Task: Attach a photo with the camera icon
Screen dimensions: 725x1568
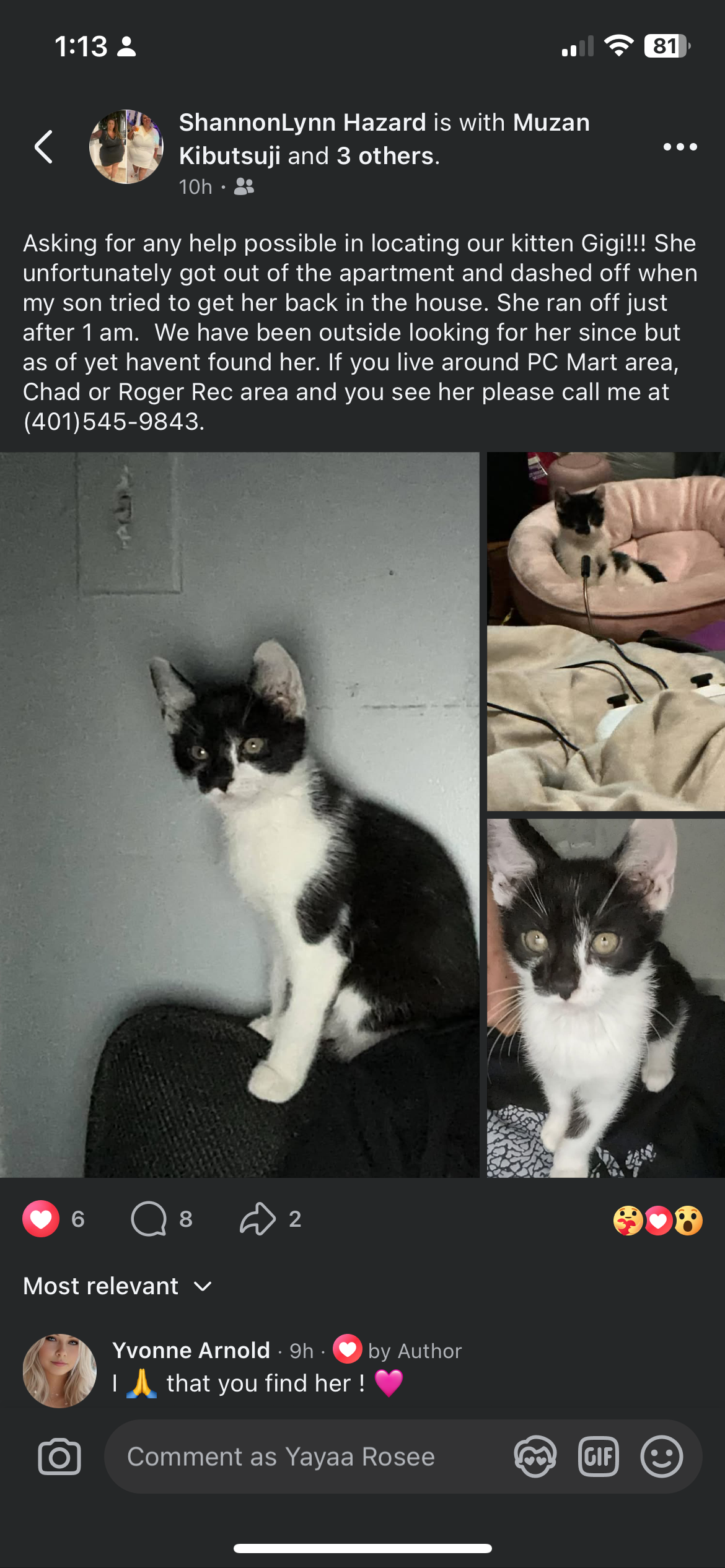Action: pyautogui.click(x=59, y=1457)
